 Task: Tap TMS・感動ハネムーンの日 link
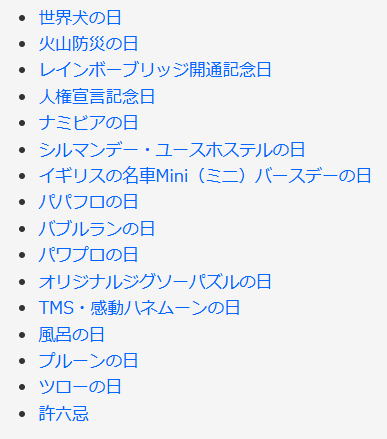[139, 308]
